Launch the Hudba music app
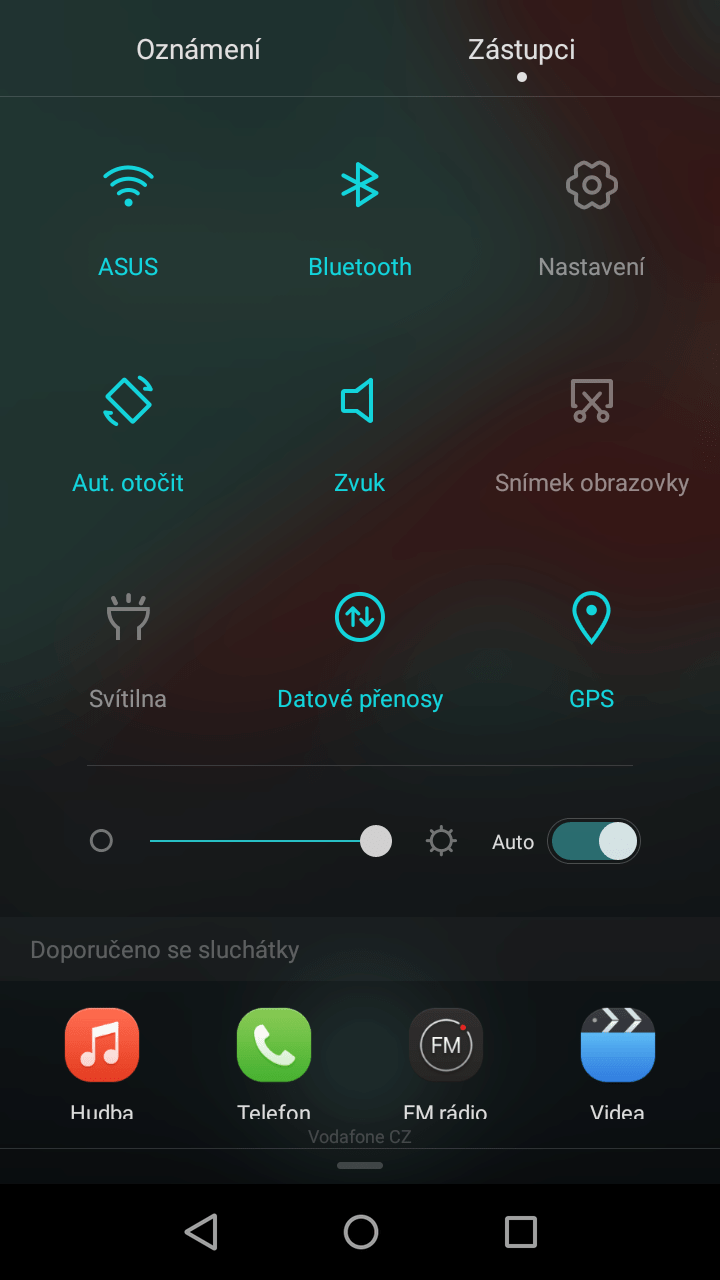This screenshot has width=720, height=1280. tap(102, 1063)
